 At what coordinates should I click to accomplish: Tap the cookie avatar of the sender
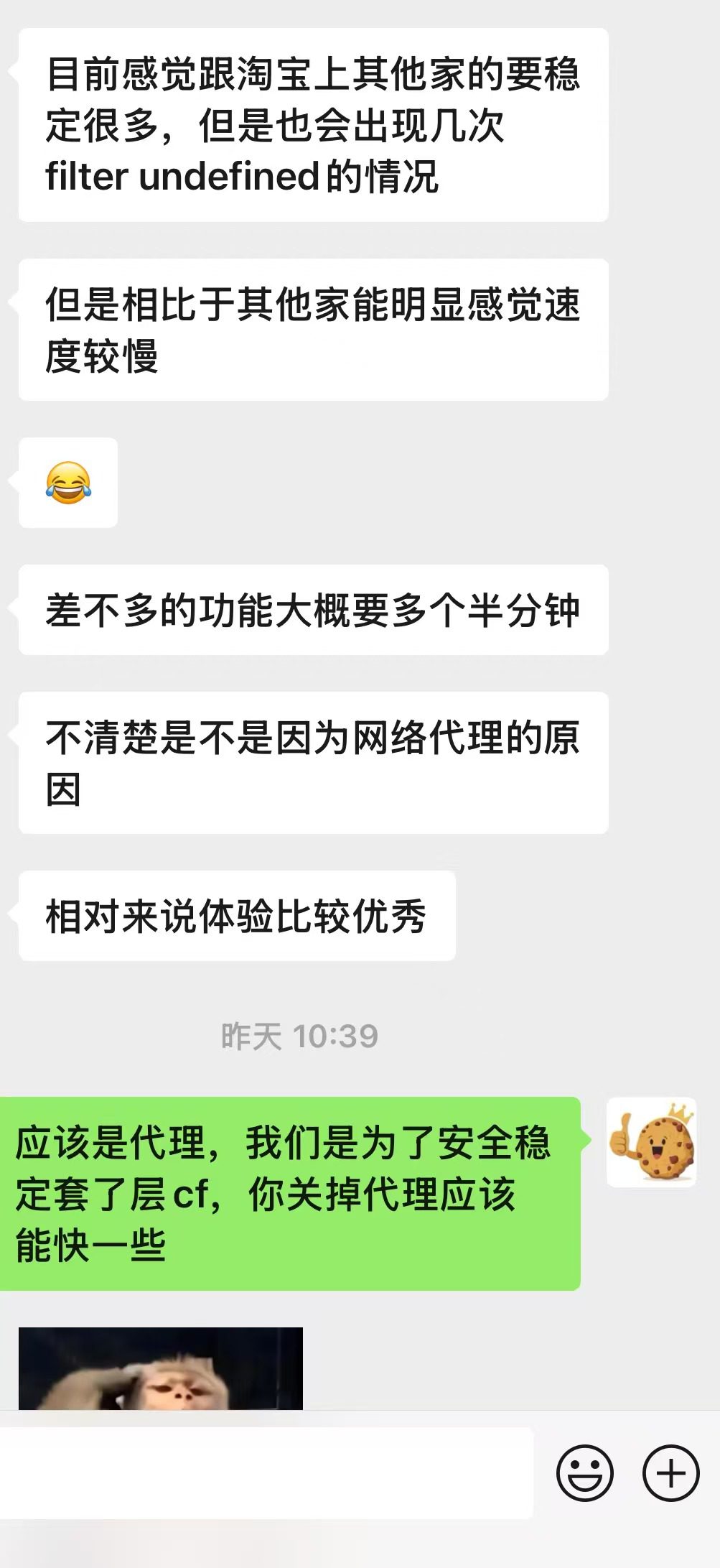(x=651, y=1142)
